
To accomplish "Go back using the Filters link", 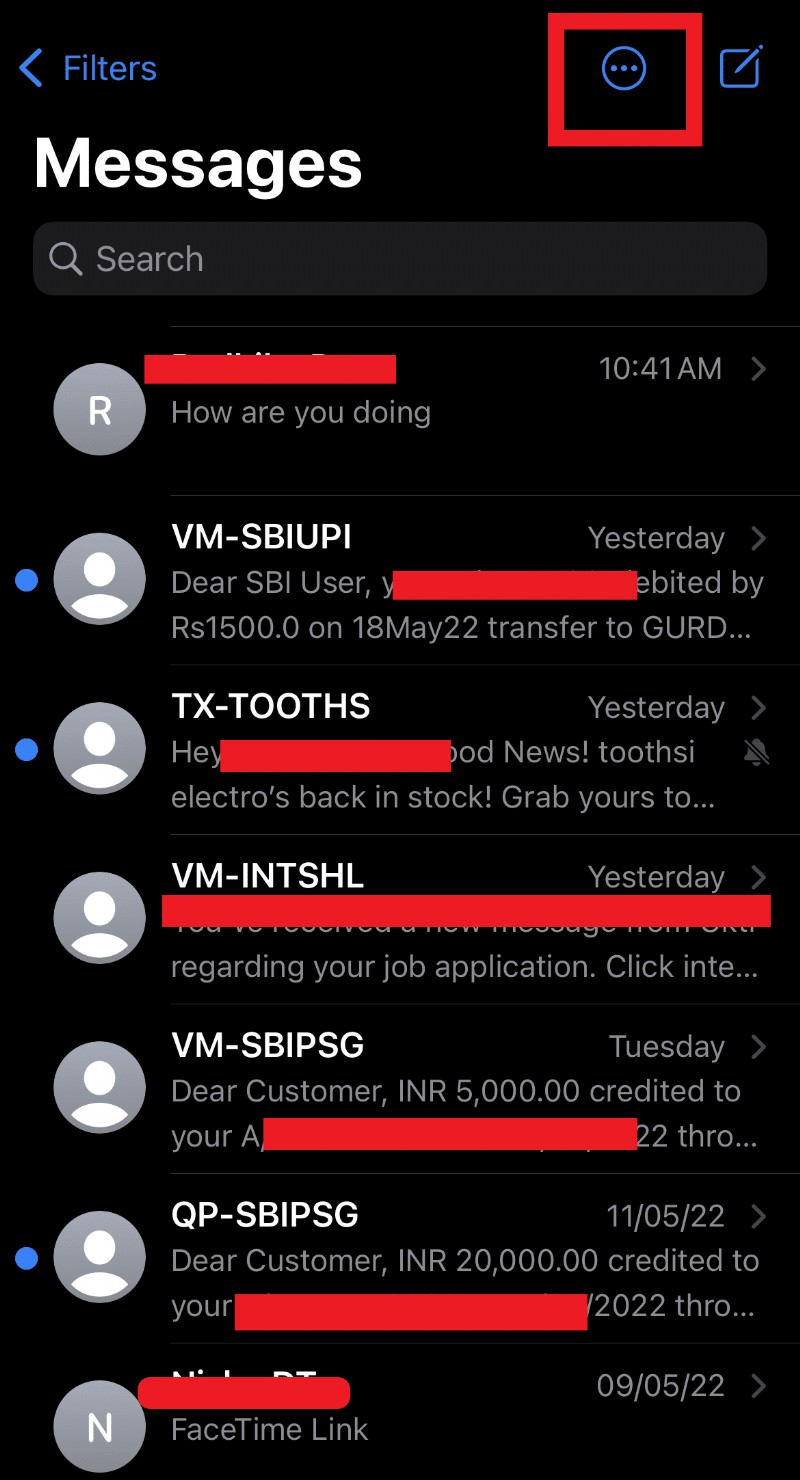I will pyautogui.click(x=110, y=68).
